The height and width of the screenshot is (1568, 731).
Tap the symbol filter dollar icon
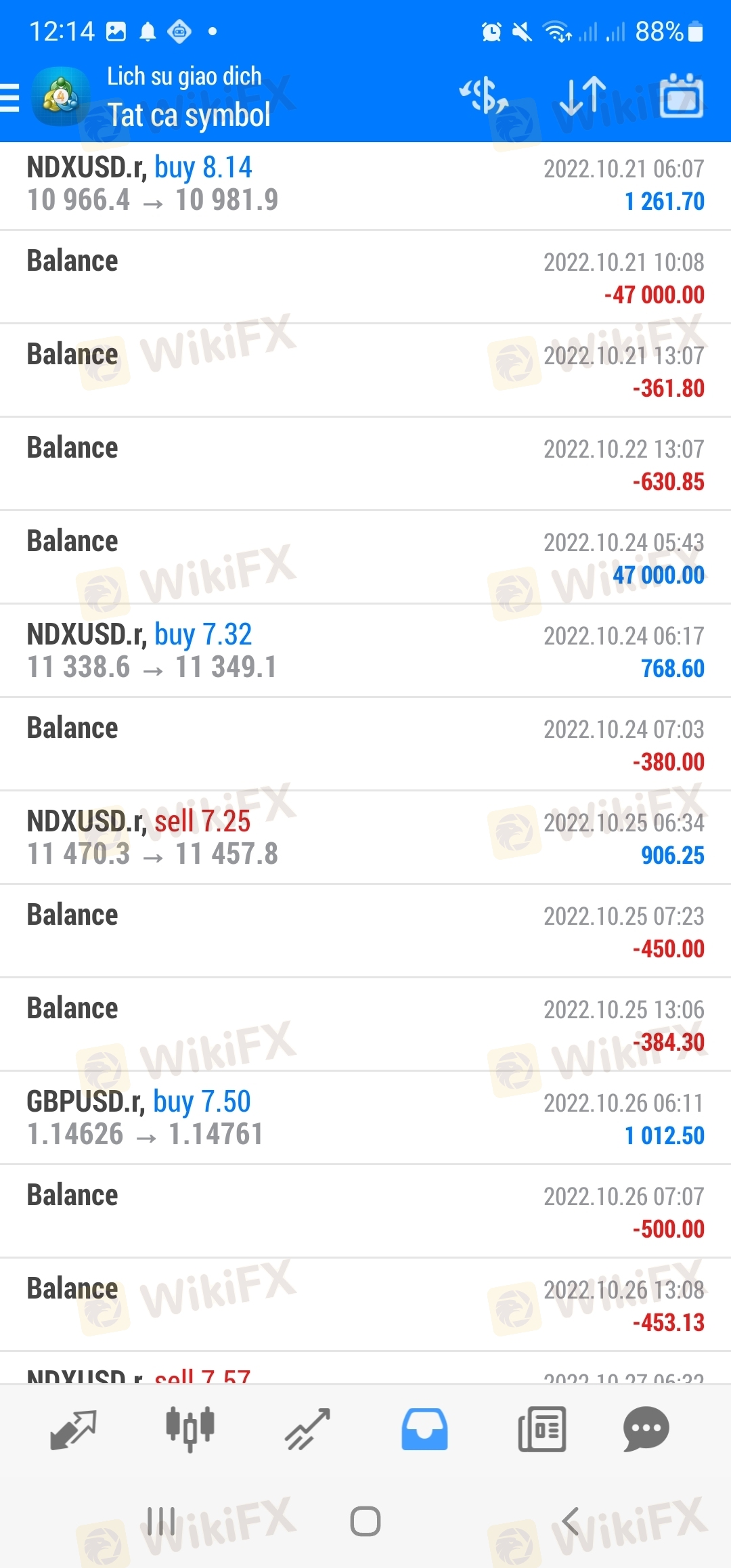[484, 95]
